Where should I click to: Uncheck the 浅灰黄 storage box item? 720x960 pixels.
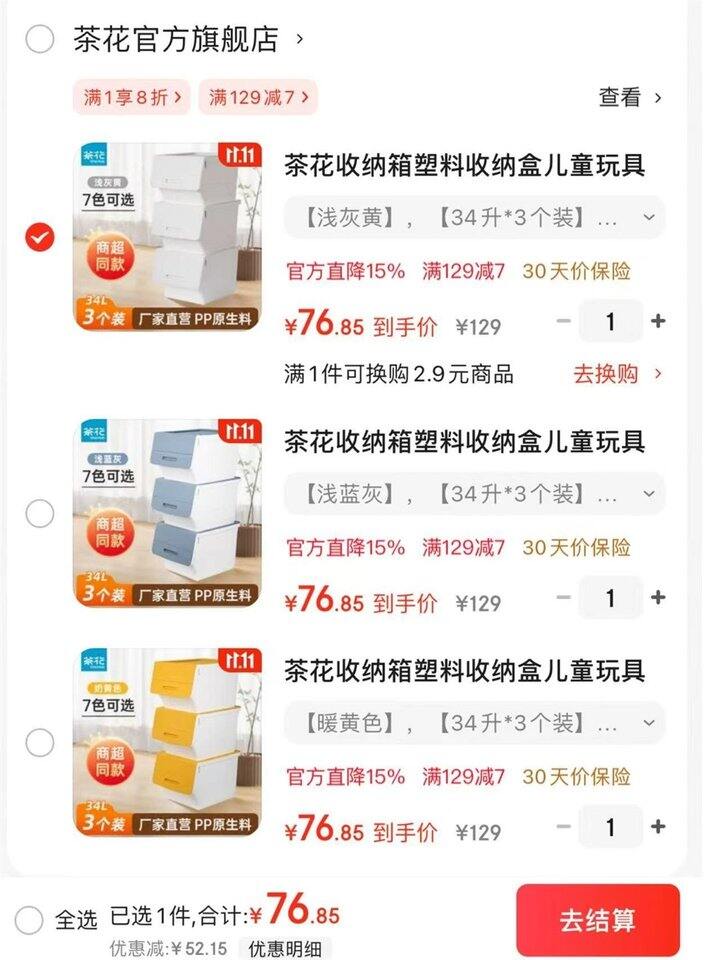click(x=39, y=238)
